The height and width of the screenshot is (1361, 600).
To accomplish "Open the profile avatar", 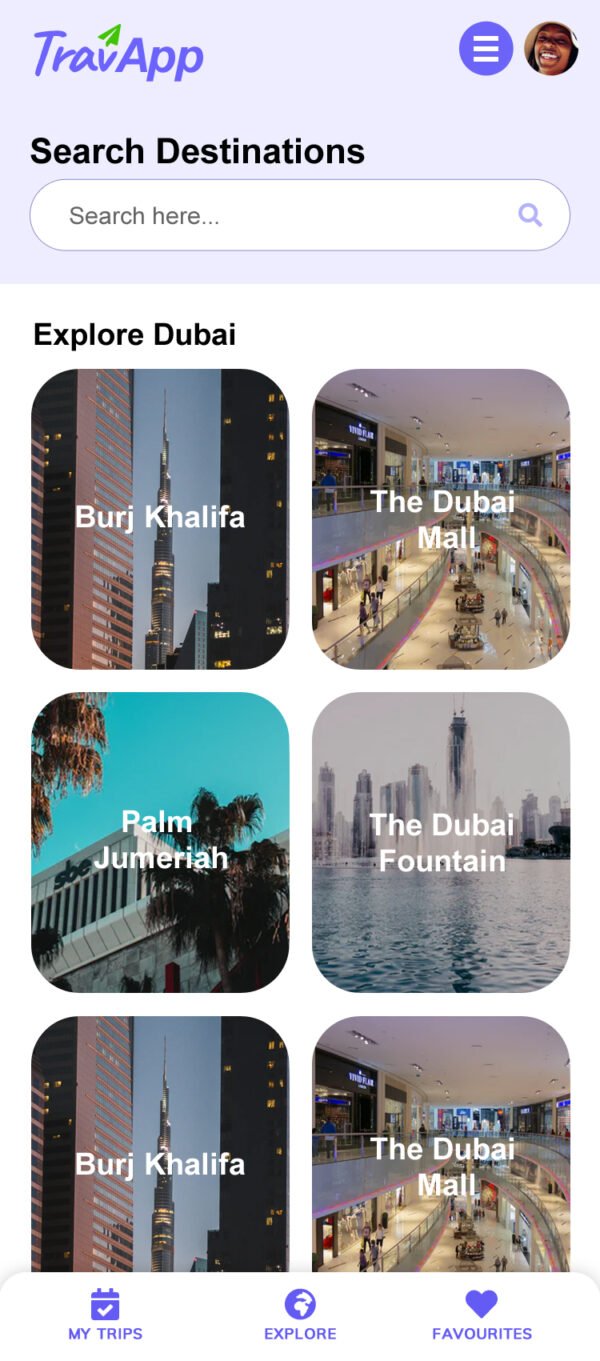I will (x=551, y=48).
